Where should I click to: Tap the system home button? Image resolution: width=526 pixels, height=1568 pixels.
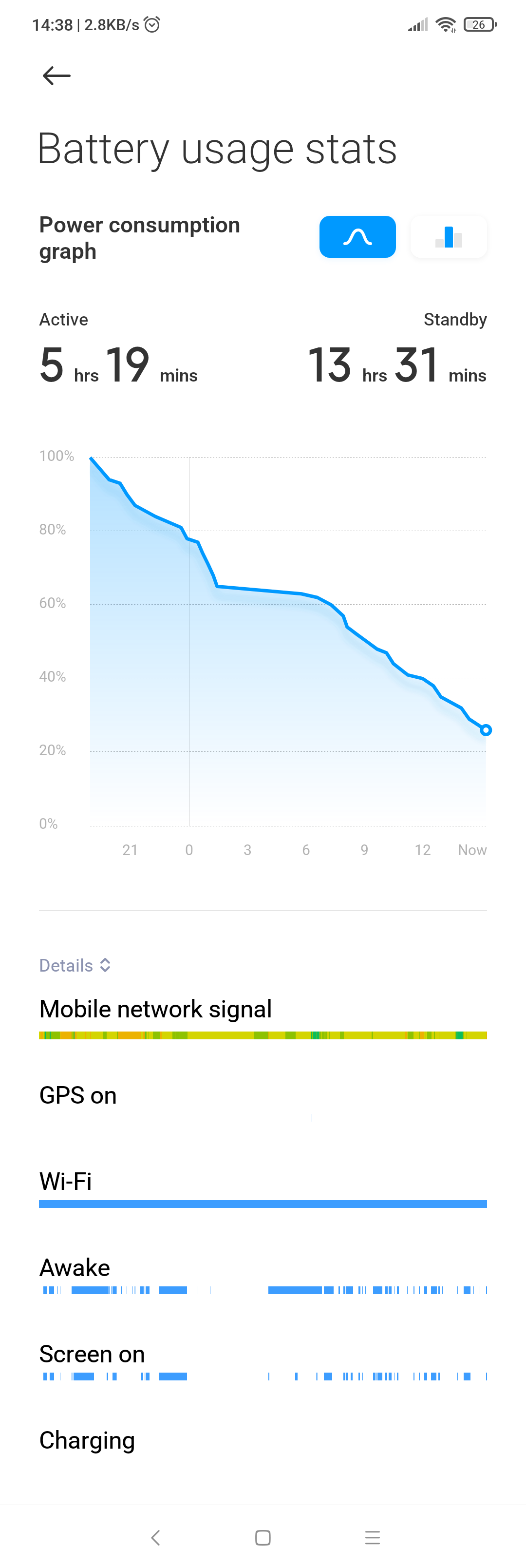[x=263, y=1538]
